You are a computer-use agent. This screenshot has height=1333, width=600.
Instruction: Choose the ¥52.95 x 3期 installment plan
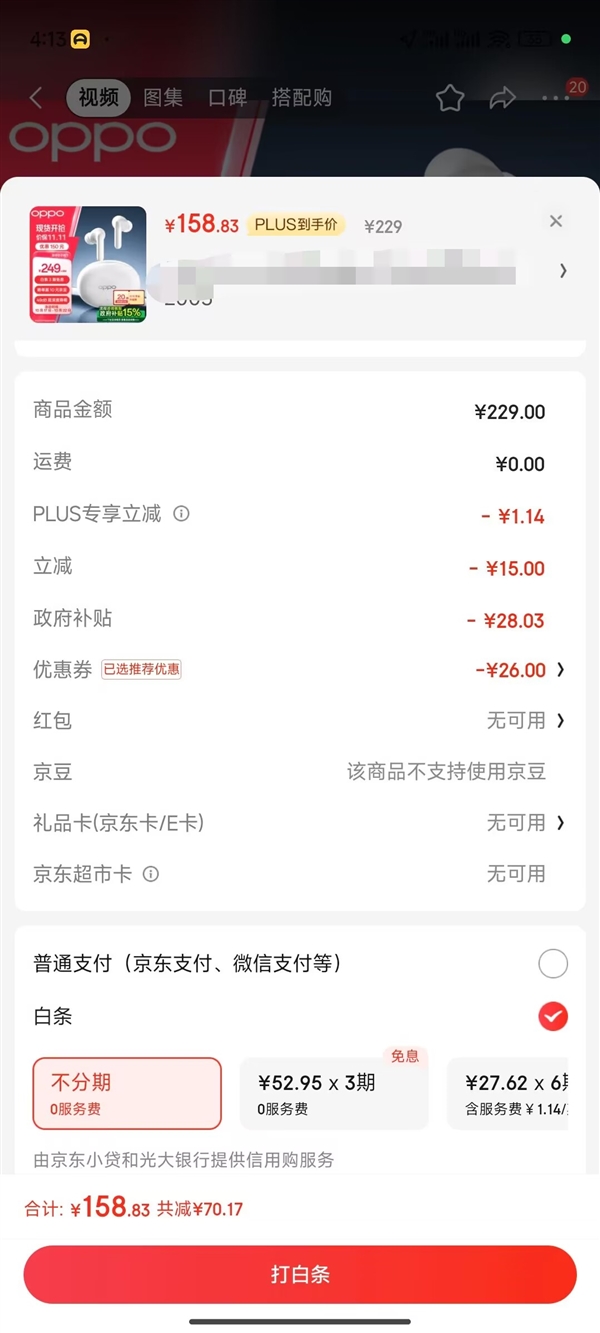coord(334,1093)
